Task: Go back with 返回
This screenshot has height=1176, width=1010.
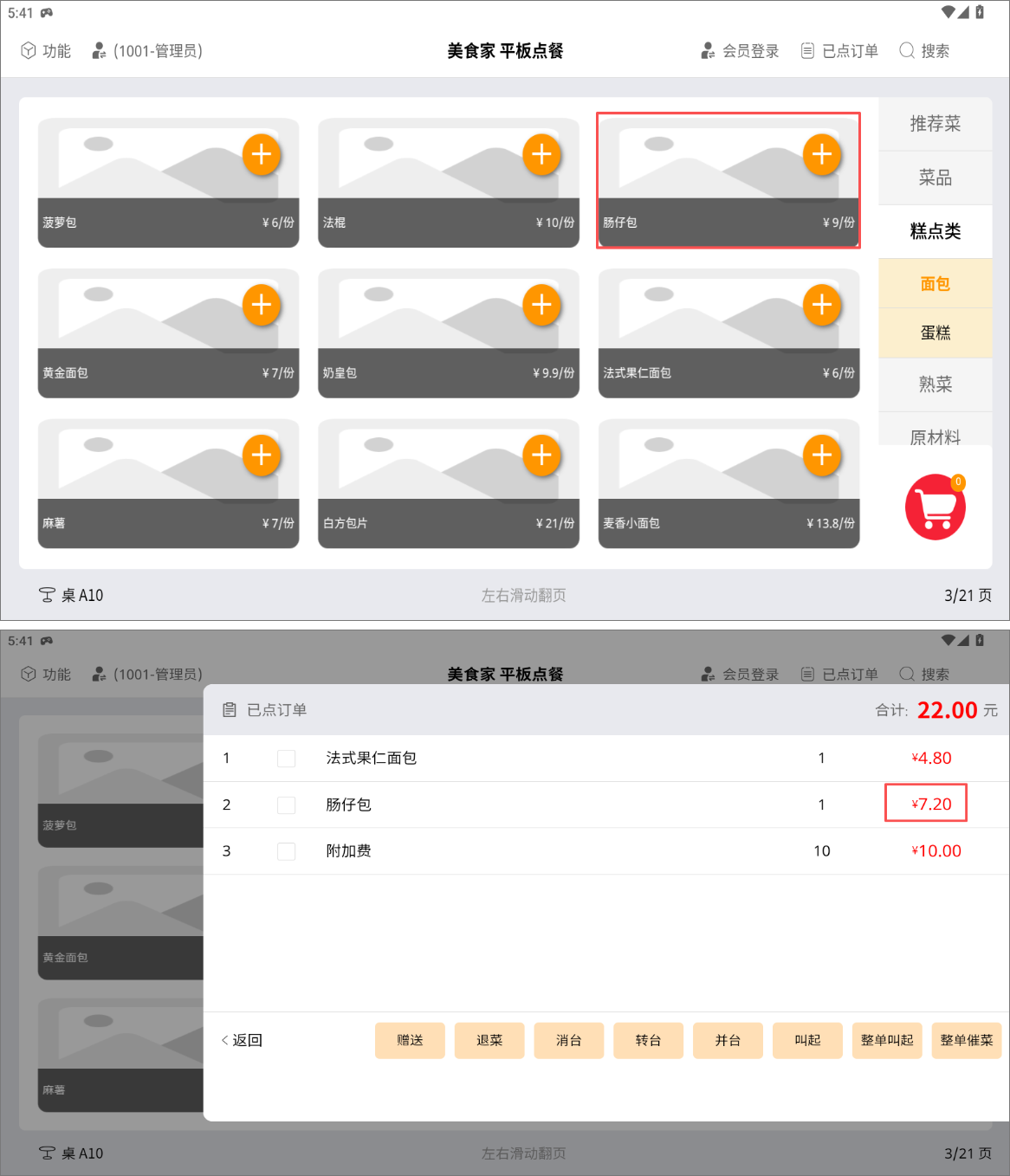Action: (x=242, y=1040)
